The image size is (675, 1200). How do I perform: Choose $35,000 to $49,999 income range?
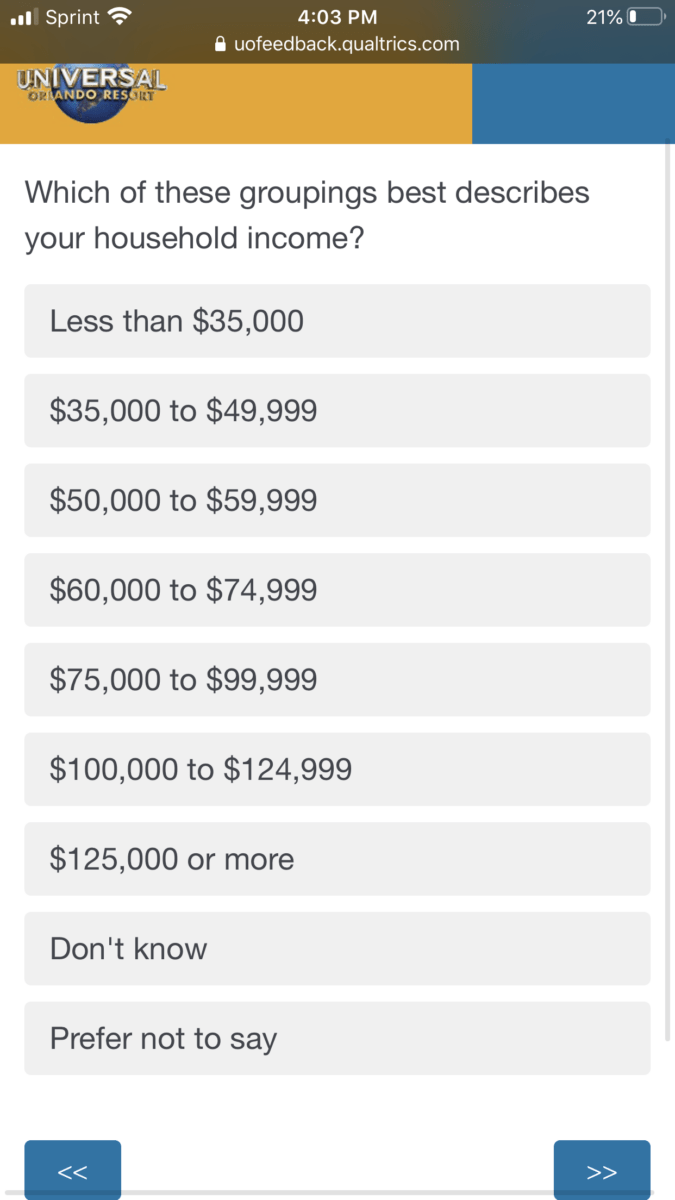pyautogui.click(x=337, y=411)
